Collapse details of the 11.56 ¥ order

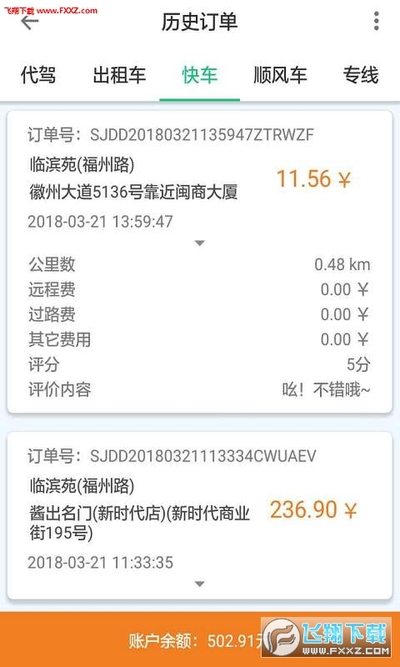click(x=200, y=243)
